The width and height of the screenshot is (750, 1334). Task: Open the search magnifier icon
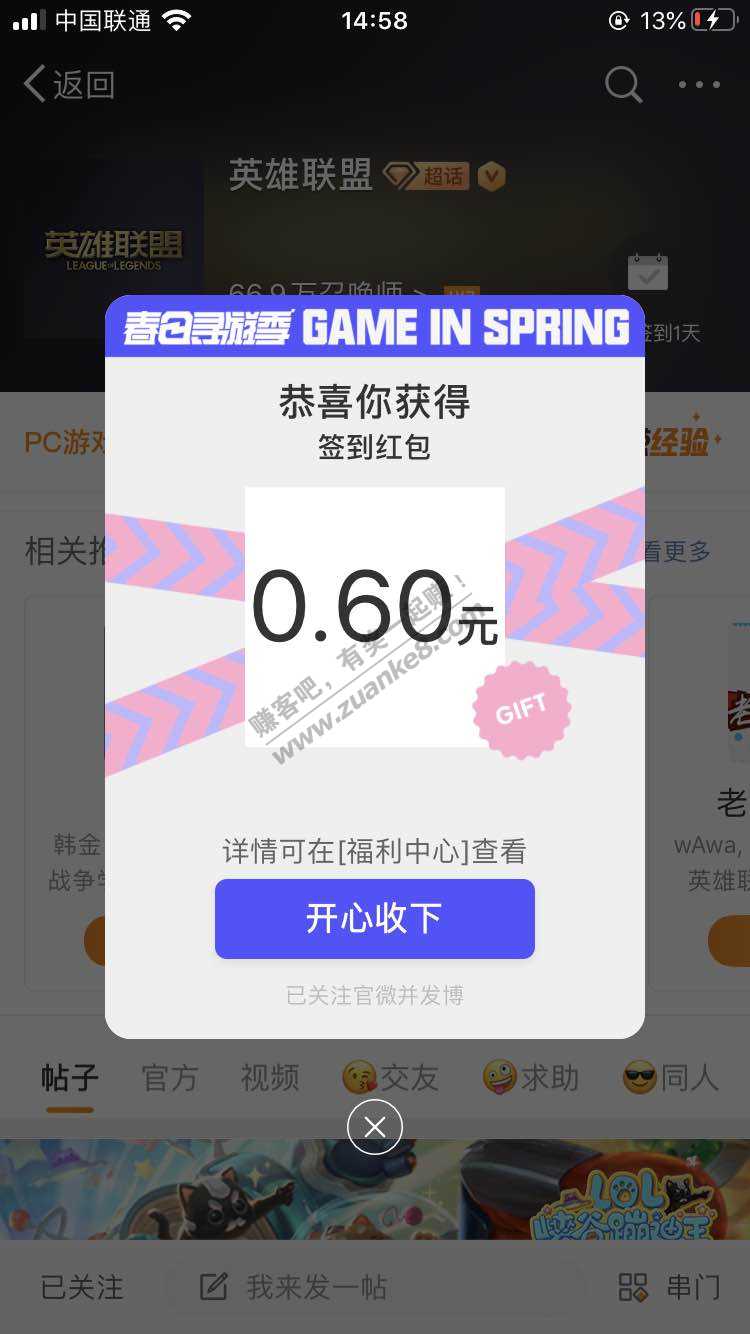click(623, 85)
